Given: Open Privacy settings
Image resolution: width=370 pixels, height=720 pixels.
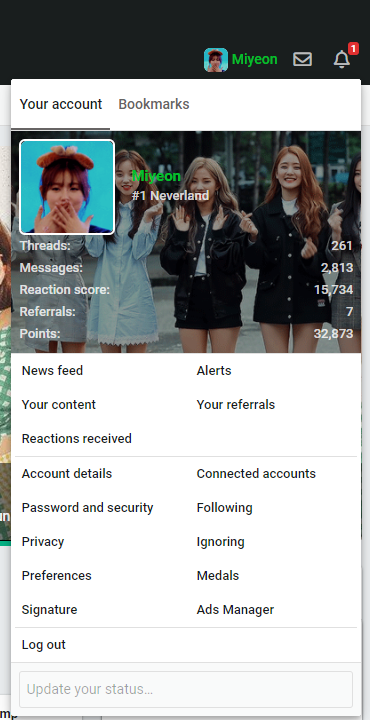Looking at the screenshot, I should [43, 541].
